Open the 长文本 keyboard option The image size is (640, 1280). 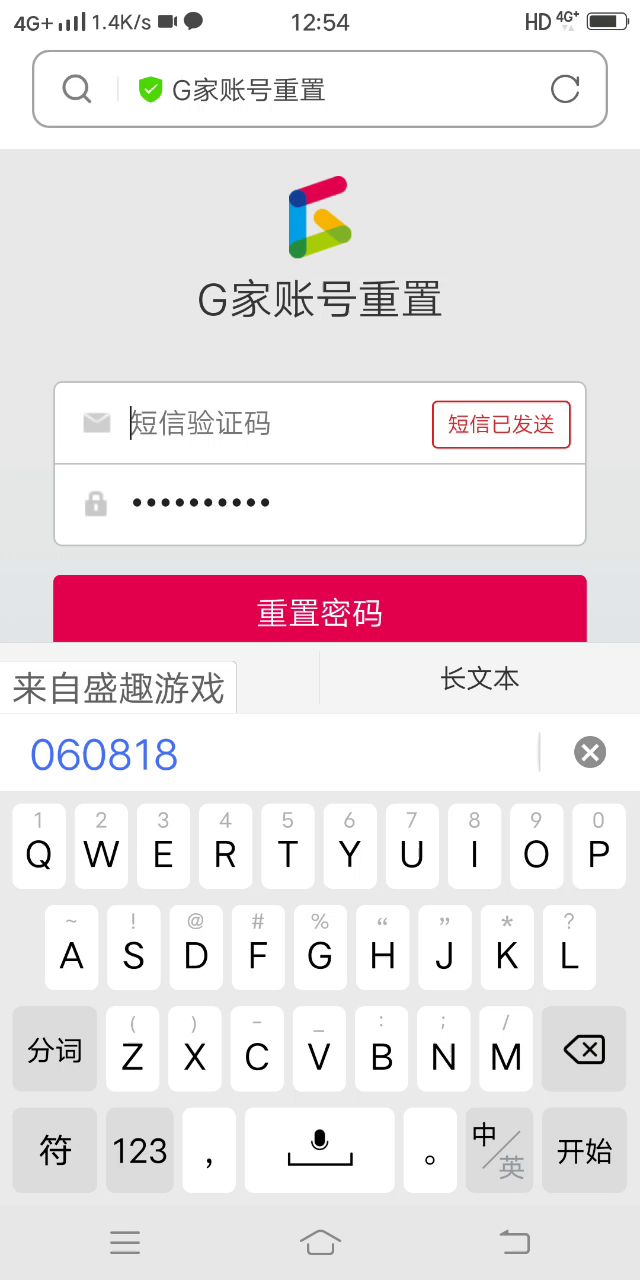(480, 679)
